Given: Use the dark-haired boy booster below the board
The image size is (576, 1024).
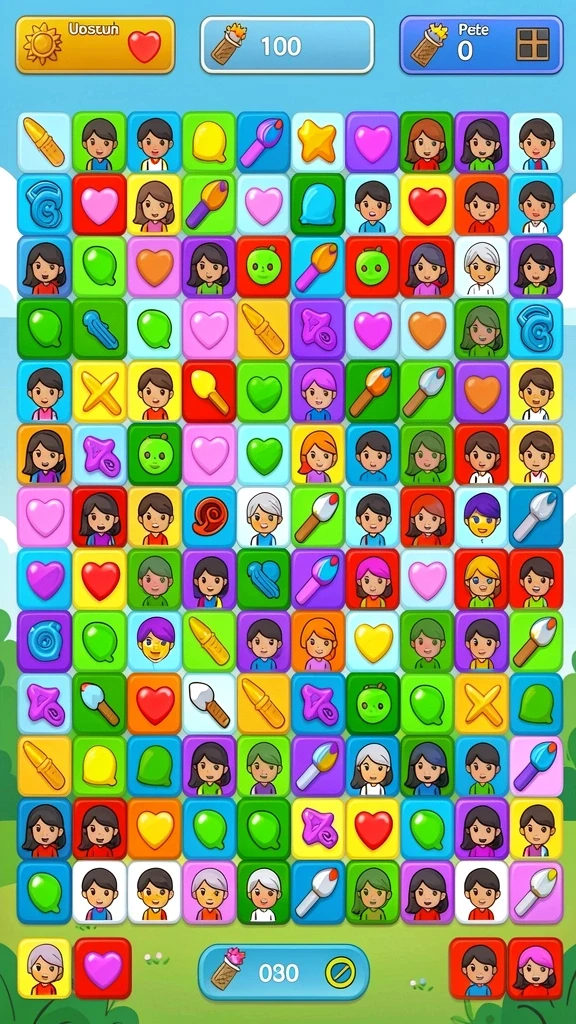Looking at the screenshot, I should coord(477,968).
